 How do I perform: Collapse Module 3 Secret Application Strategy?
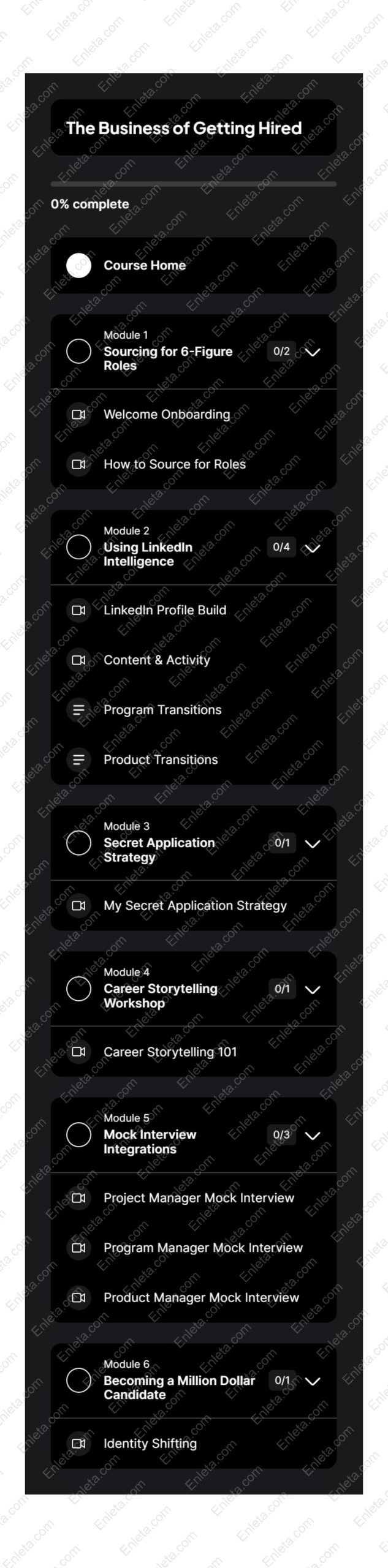pyautogui.click(x=313, y=843)
